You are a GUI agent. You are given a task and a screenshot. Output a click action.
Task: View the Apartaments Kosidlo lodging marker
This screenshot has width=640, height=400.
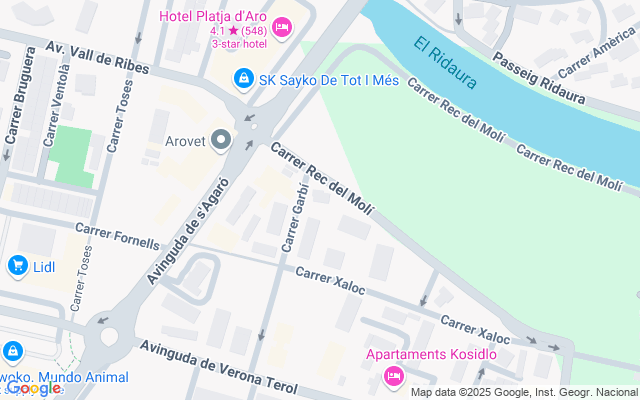tap(394, 376)
